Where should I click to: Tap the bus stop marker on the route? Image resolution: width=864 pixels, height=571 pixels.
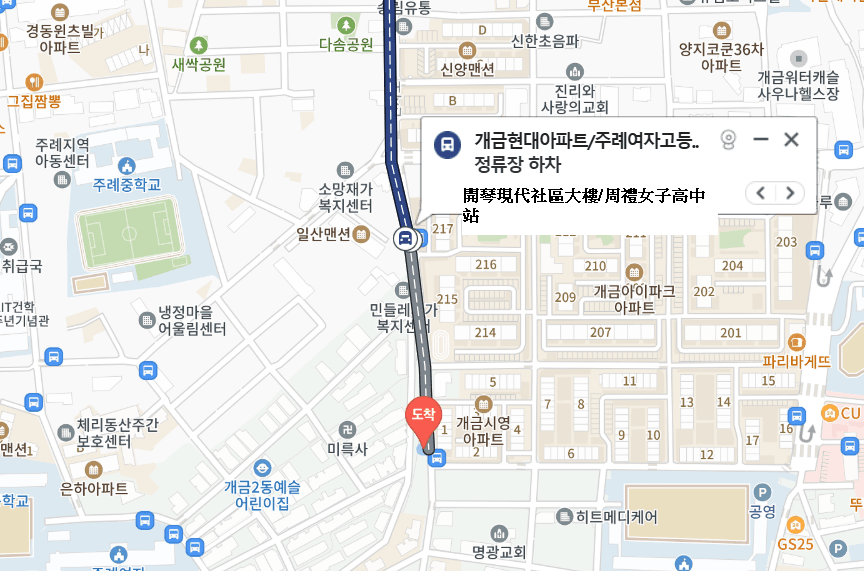406,238
